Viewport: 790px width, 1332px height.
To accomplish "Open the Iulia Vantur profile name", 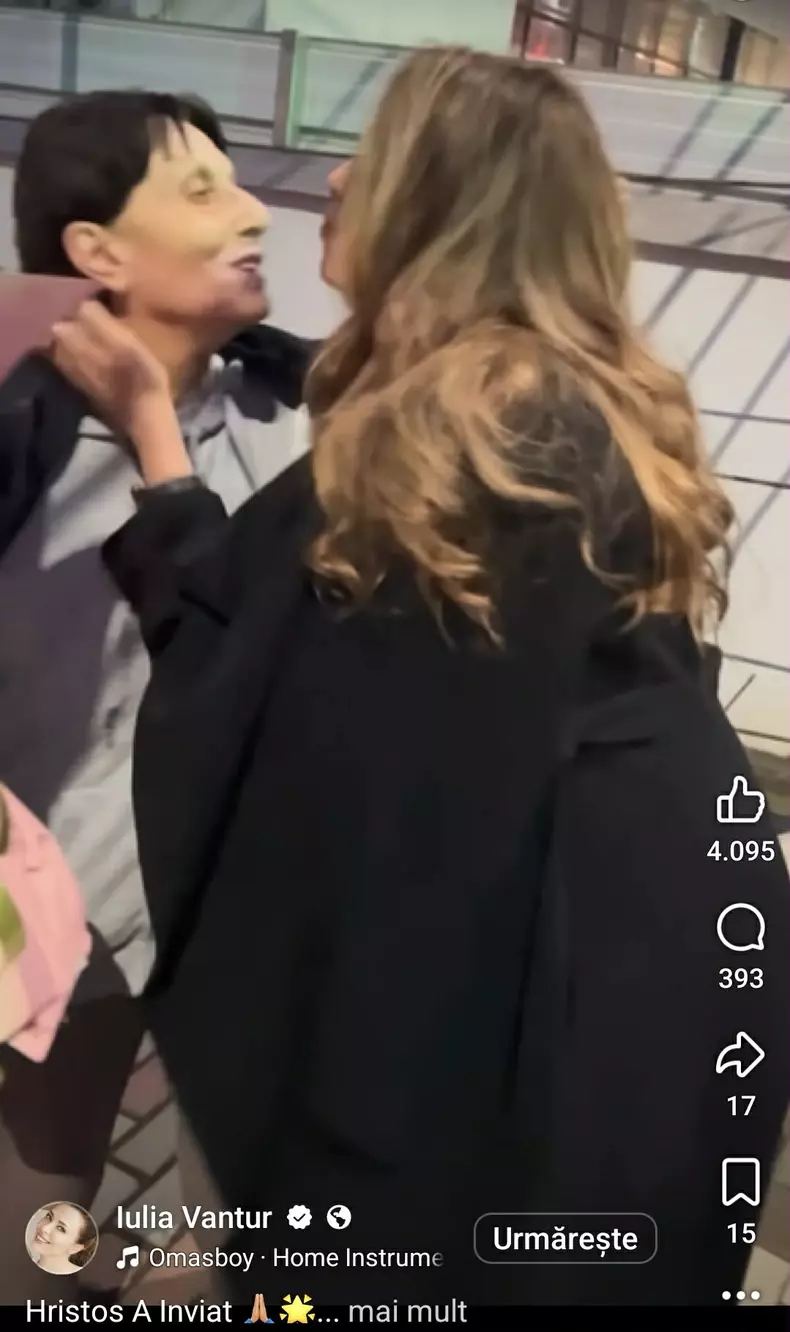I will pos(194,1217).
